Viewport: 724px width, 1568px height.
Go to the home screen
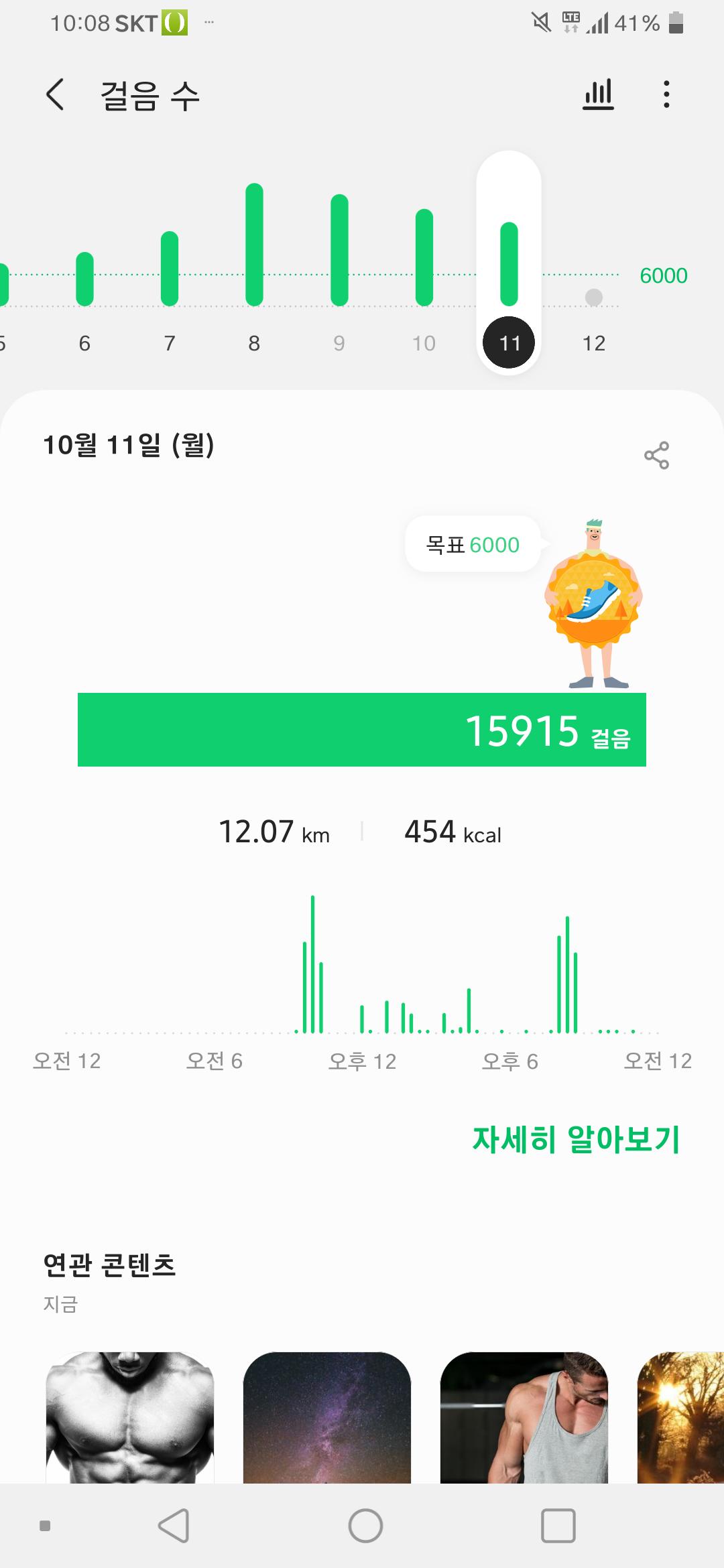pos(365,1526)
